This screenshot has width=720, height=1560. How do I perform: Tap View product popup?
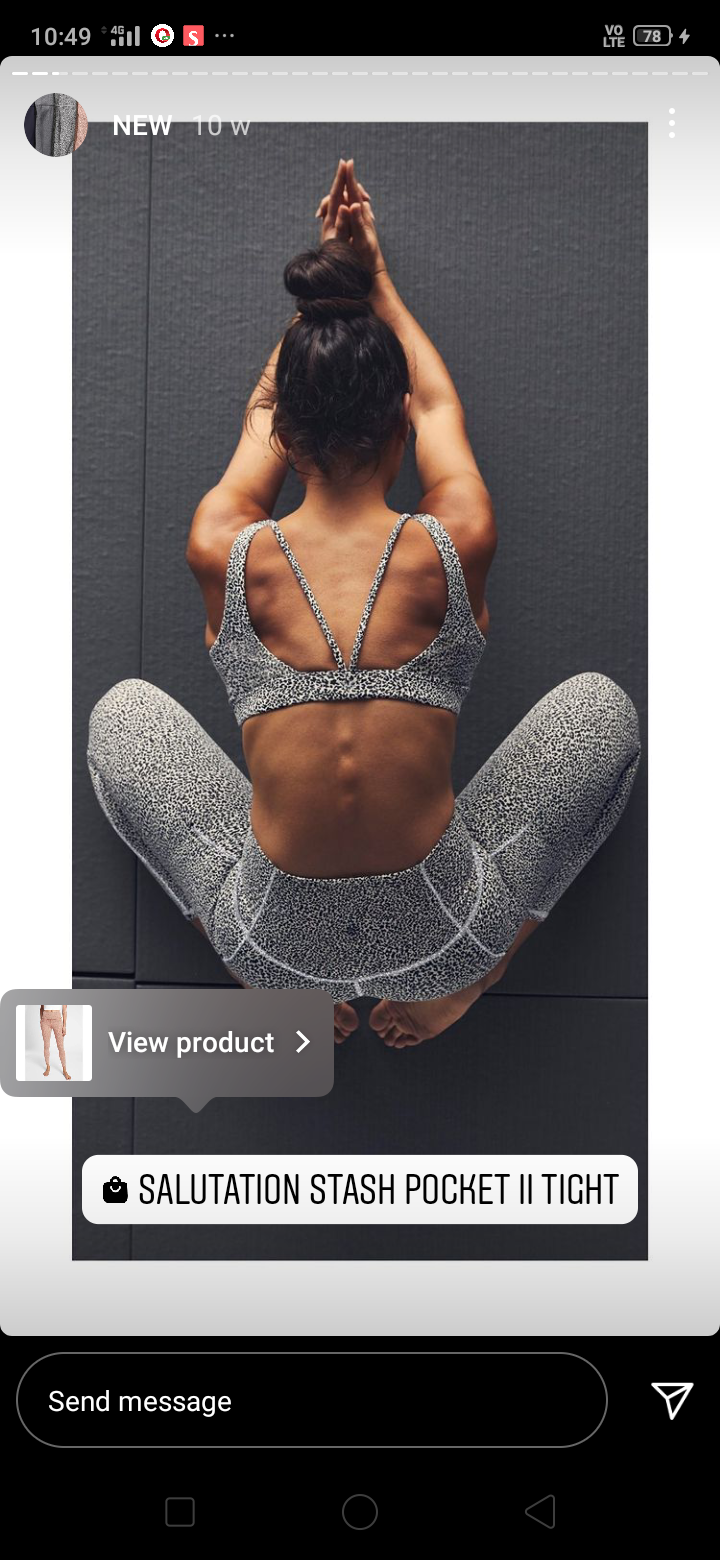coord(167,1043)
